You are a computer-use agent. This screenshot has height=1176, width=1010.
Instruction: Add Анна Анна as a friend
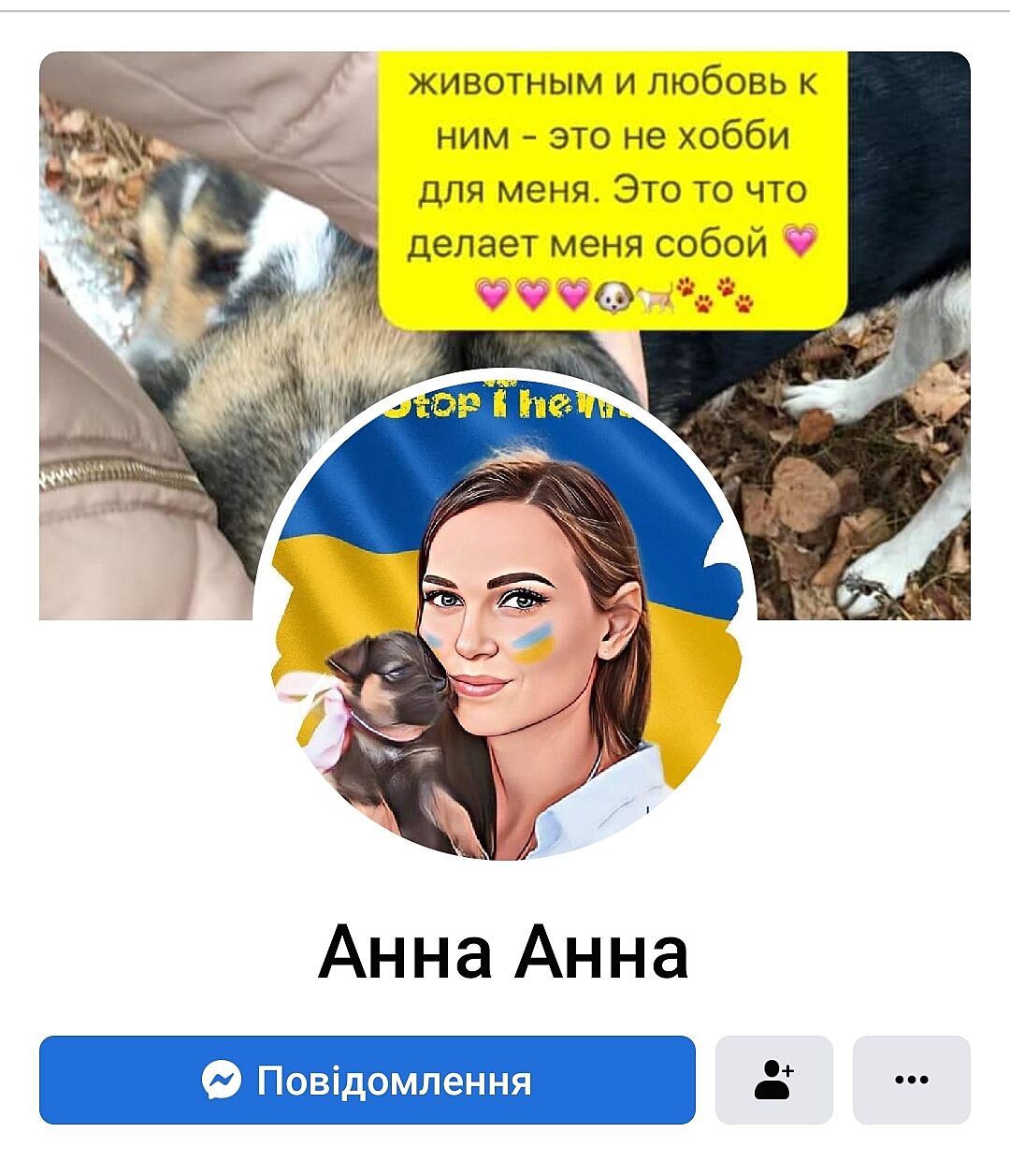pos(773,1080)
